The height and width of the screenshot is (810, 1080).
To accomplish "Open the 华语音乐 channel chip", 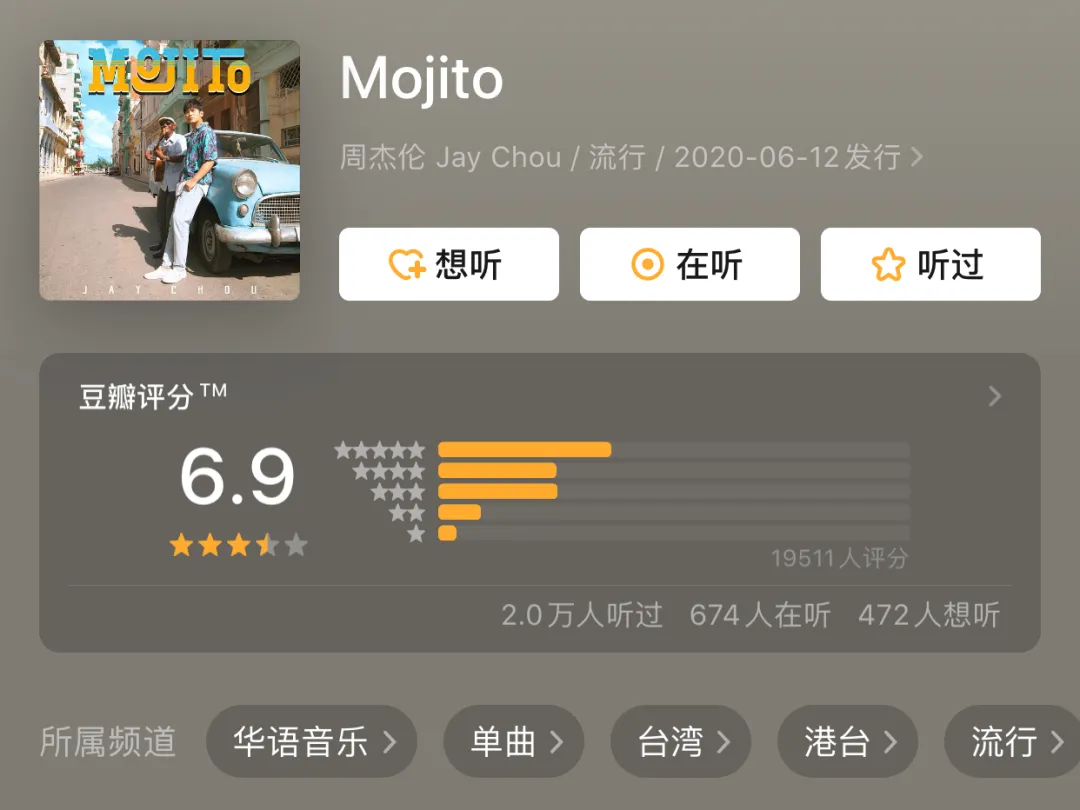I will 311,741.
